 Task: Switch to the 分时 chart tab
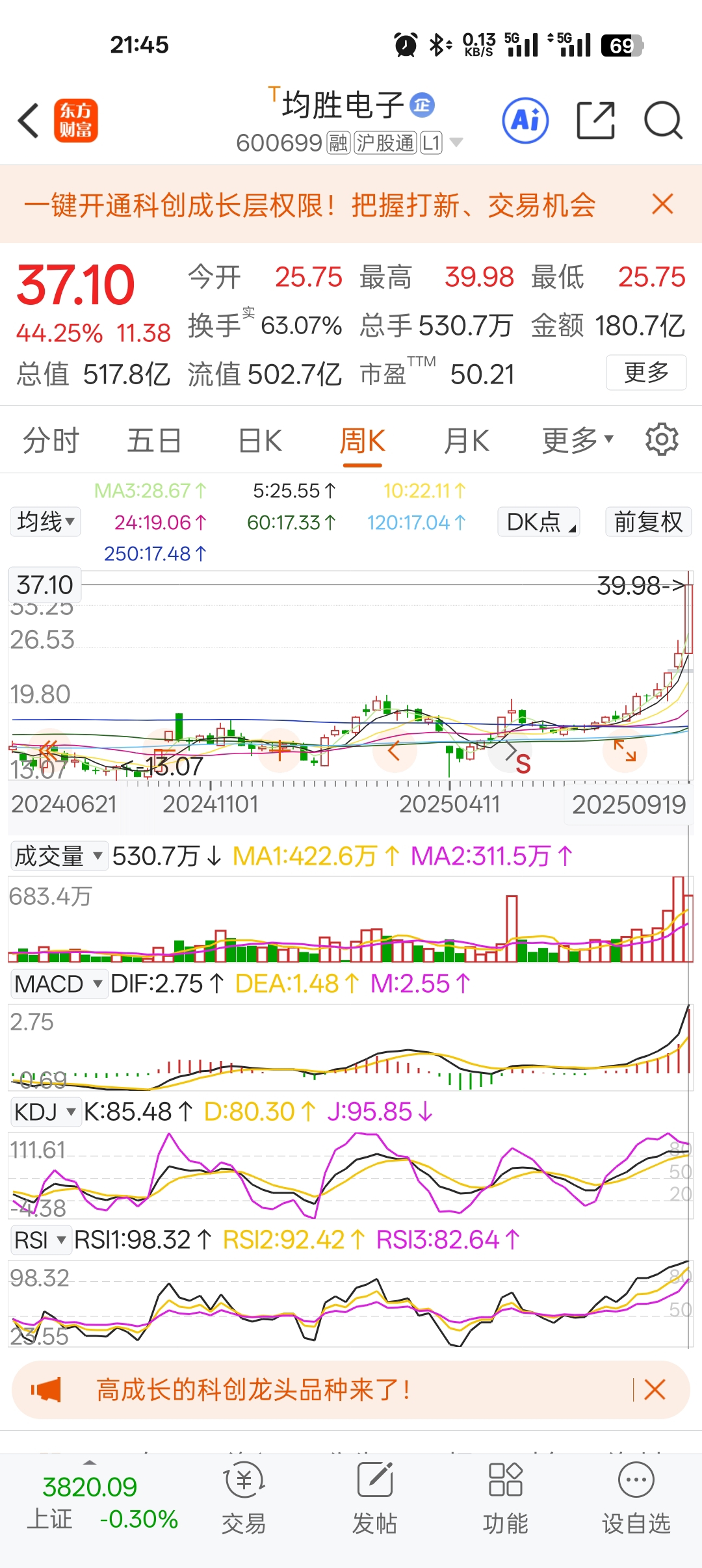51,441
